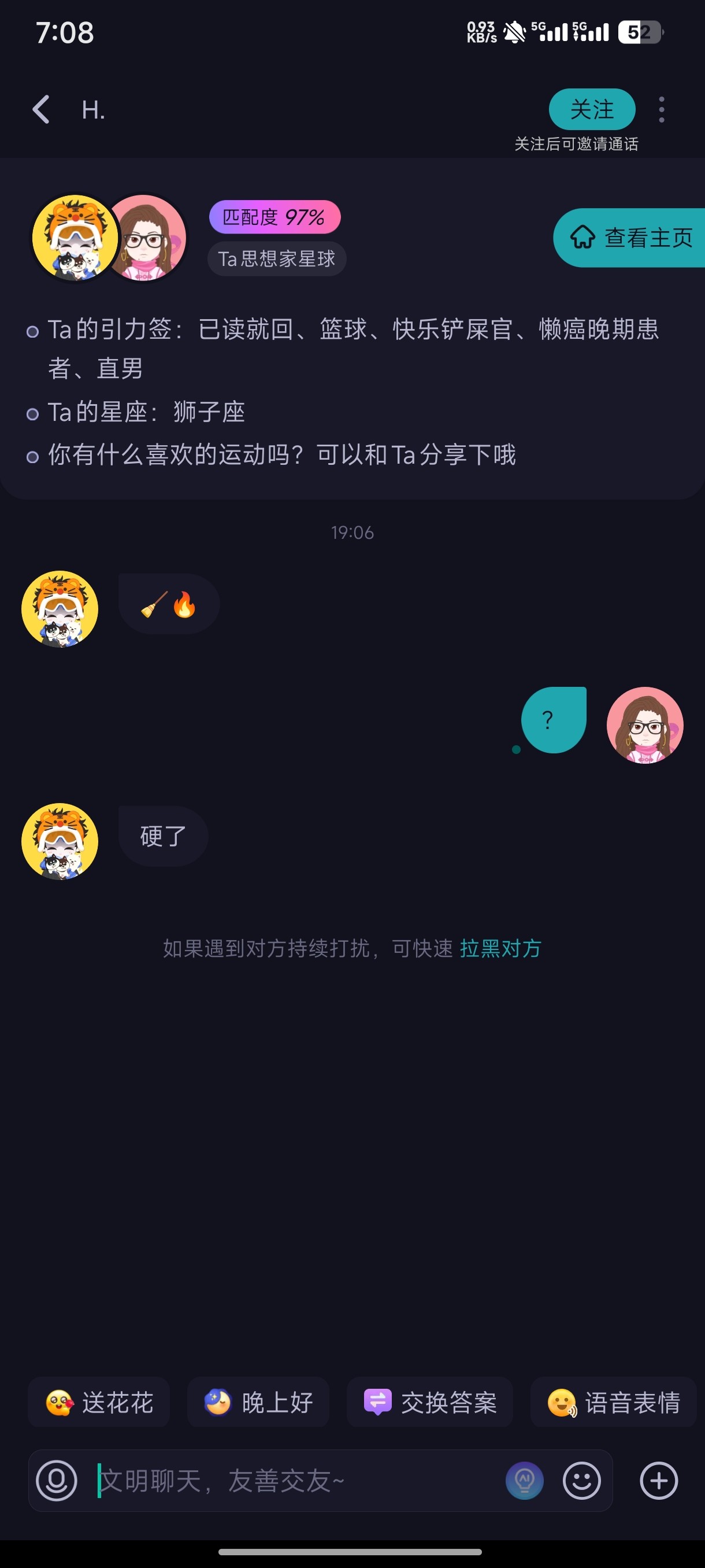
Task: Tap the 拉黑对方 block link
Action: tap(500, 948)
